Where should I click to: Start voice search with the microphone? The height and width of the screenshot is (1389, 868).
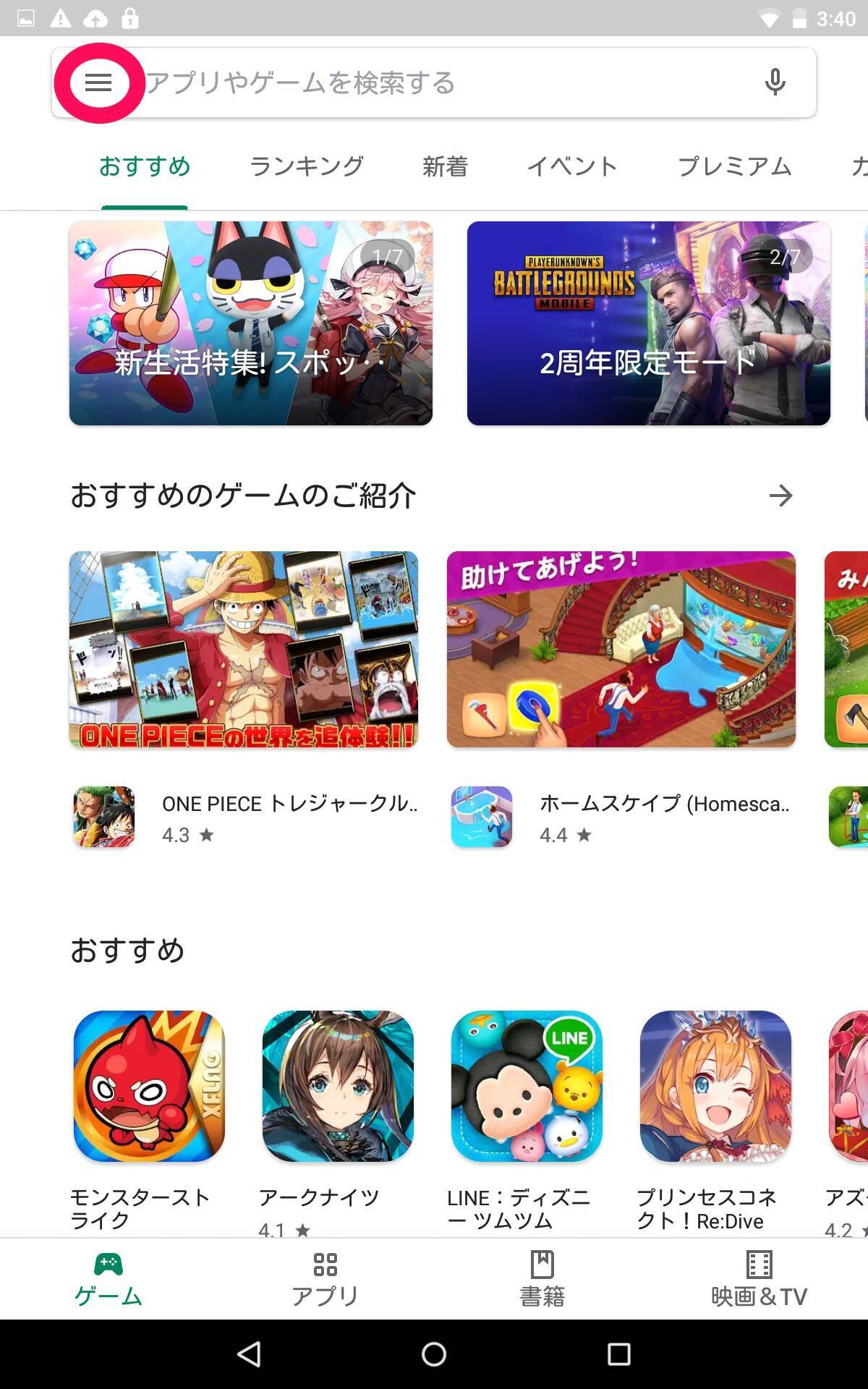coord(775,82)
